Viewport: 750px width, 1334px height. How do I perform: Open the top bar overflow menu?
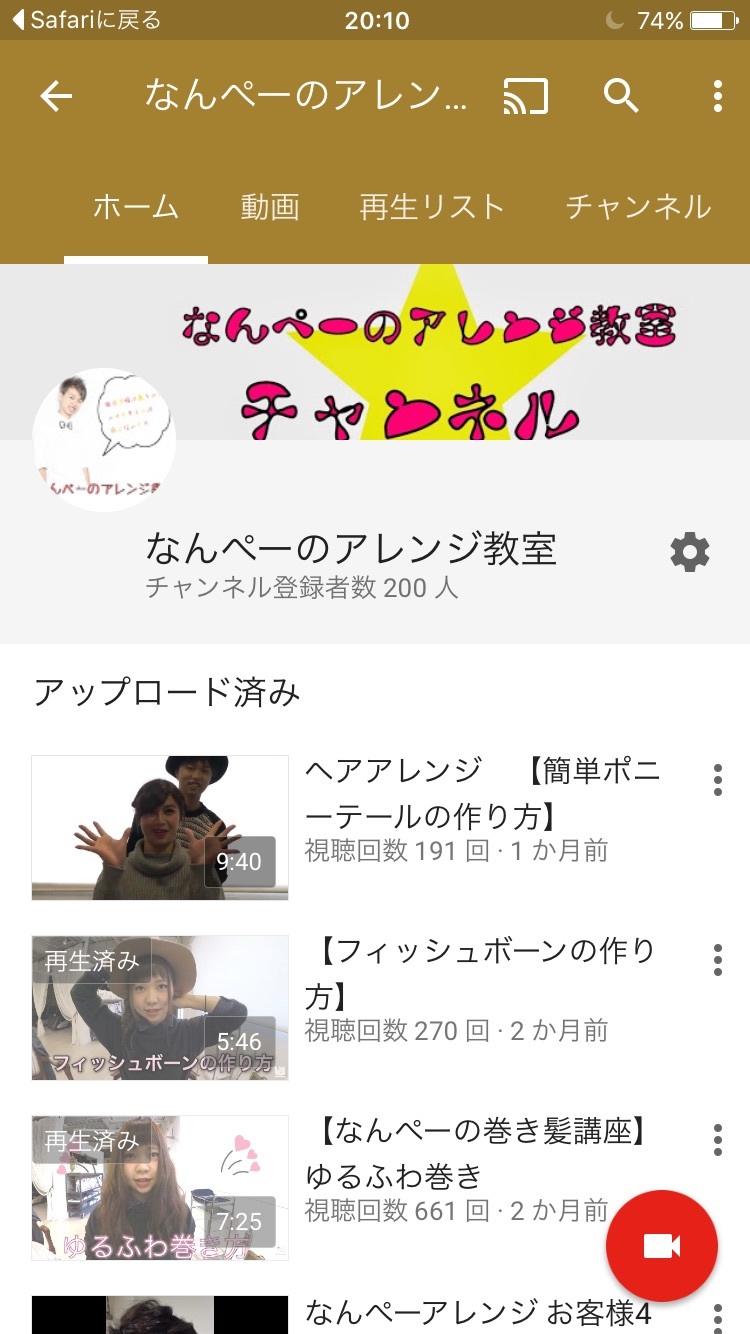pyautogui.click(x=717, y=96)
